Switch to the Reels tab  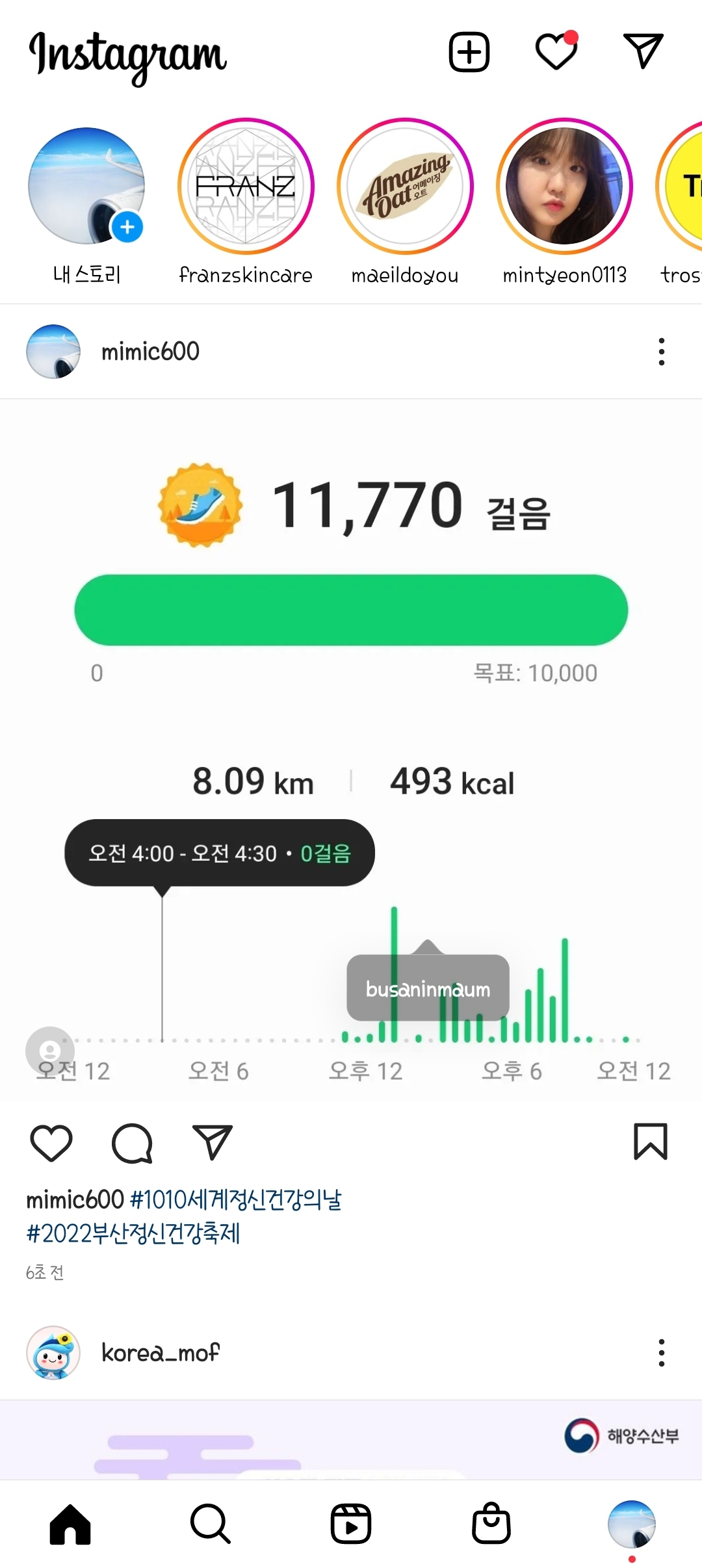click(x=351, y=1523)
